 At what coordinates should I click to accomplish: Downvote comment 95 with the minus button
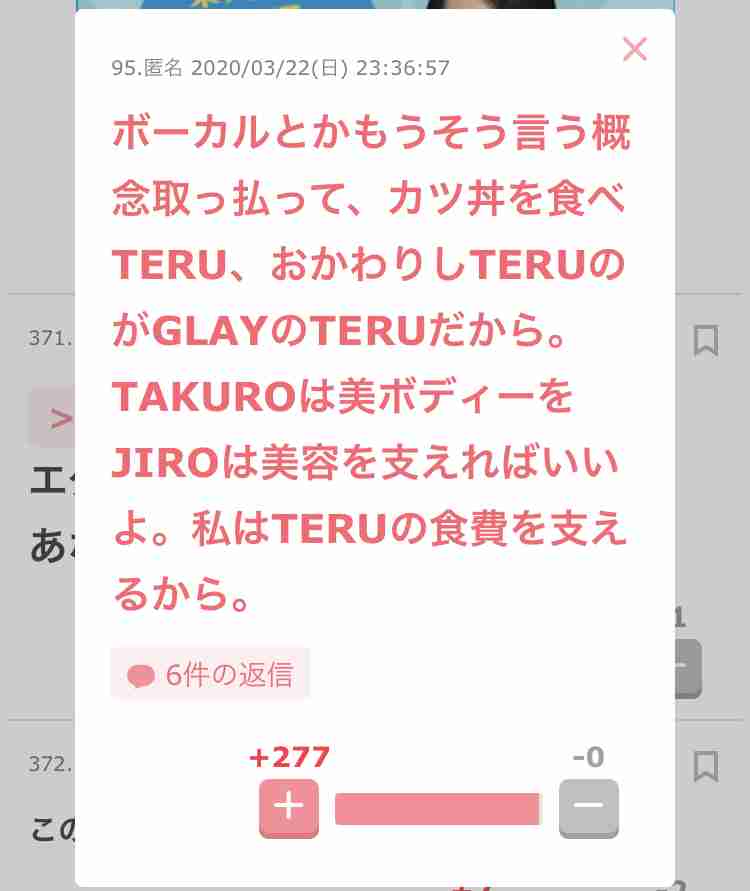589,807
